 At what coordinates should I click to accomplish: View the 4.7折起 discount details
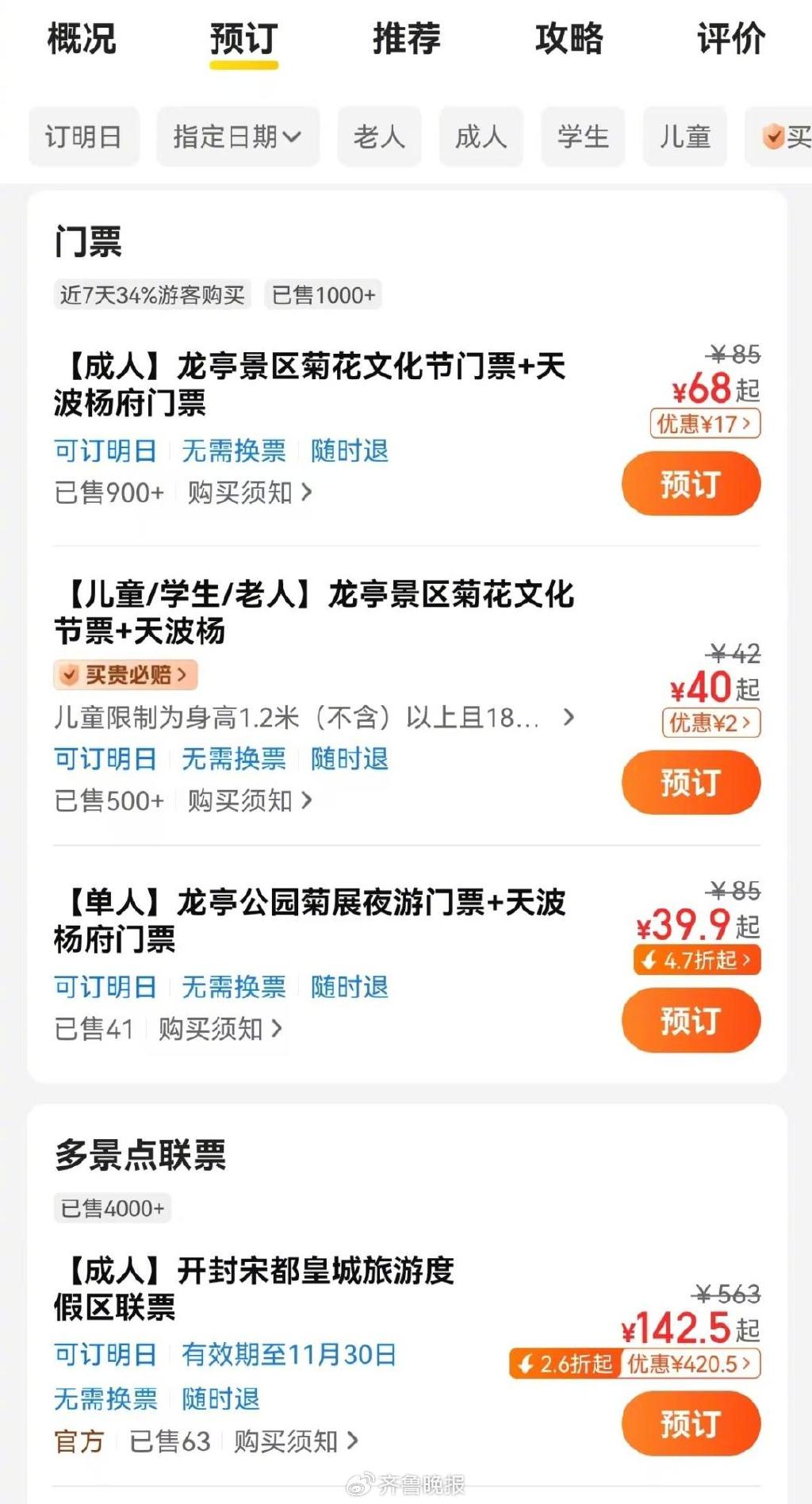pyautogui.click(x=697, y=961)
